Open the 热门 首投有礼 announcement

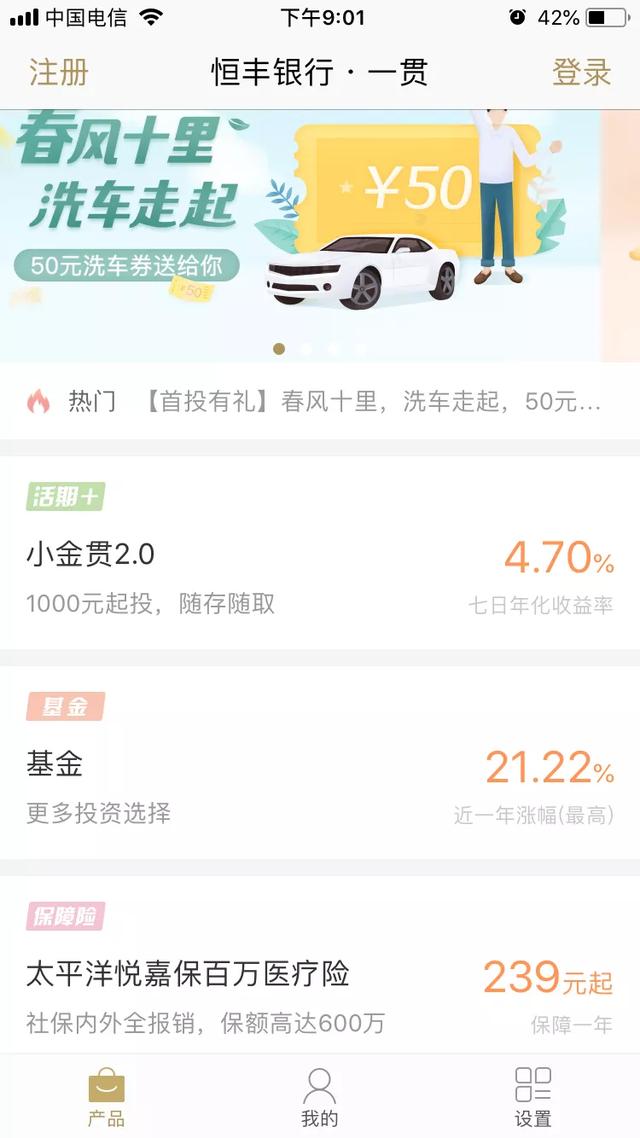(320, 401)
